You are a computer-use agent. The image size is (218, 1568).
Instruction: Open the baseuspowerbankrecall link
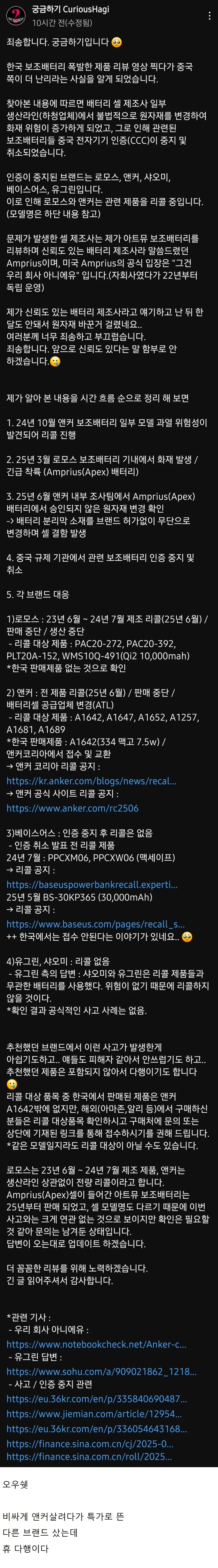point(92,884)
